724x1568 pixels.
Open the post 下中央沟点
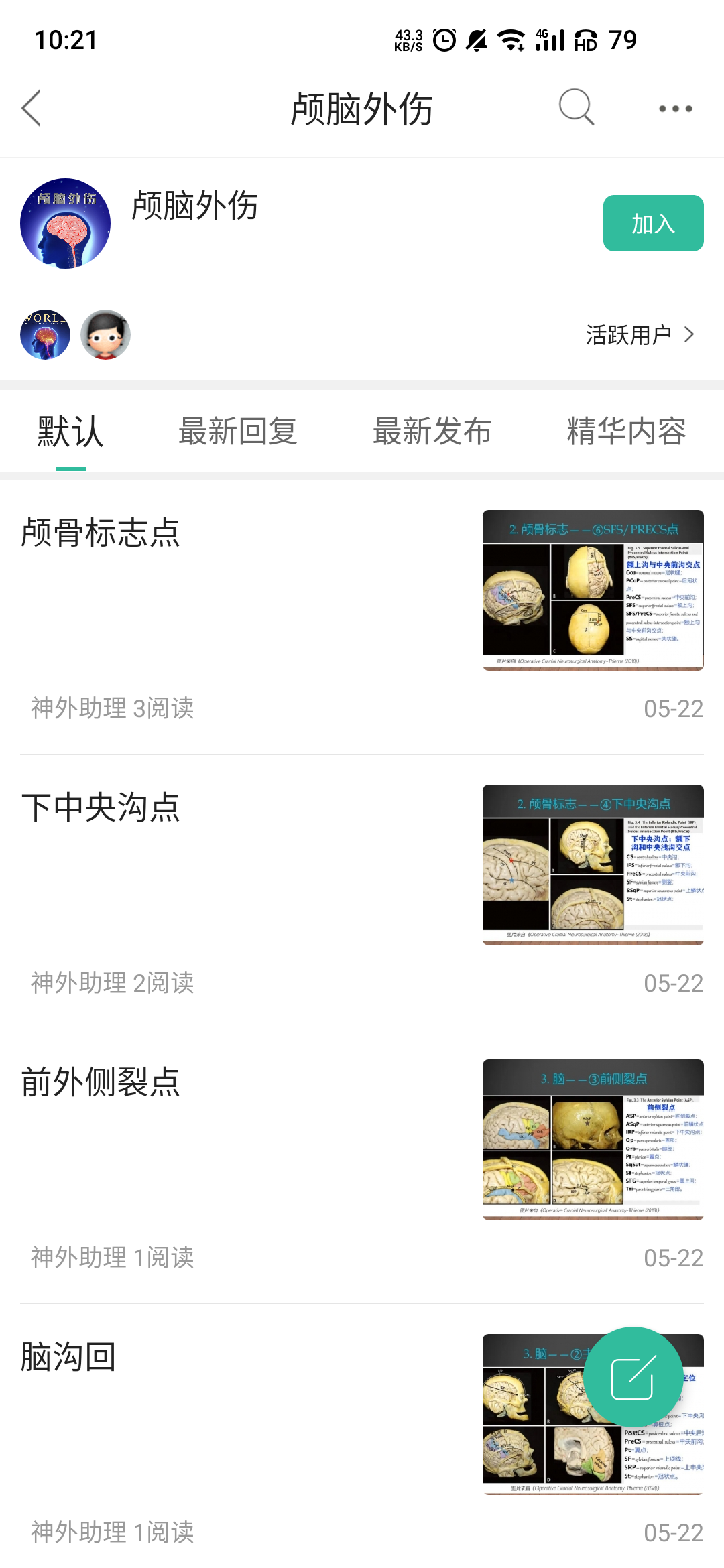(x=101, y=807)
